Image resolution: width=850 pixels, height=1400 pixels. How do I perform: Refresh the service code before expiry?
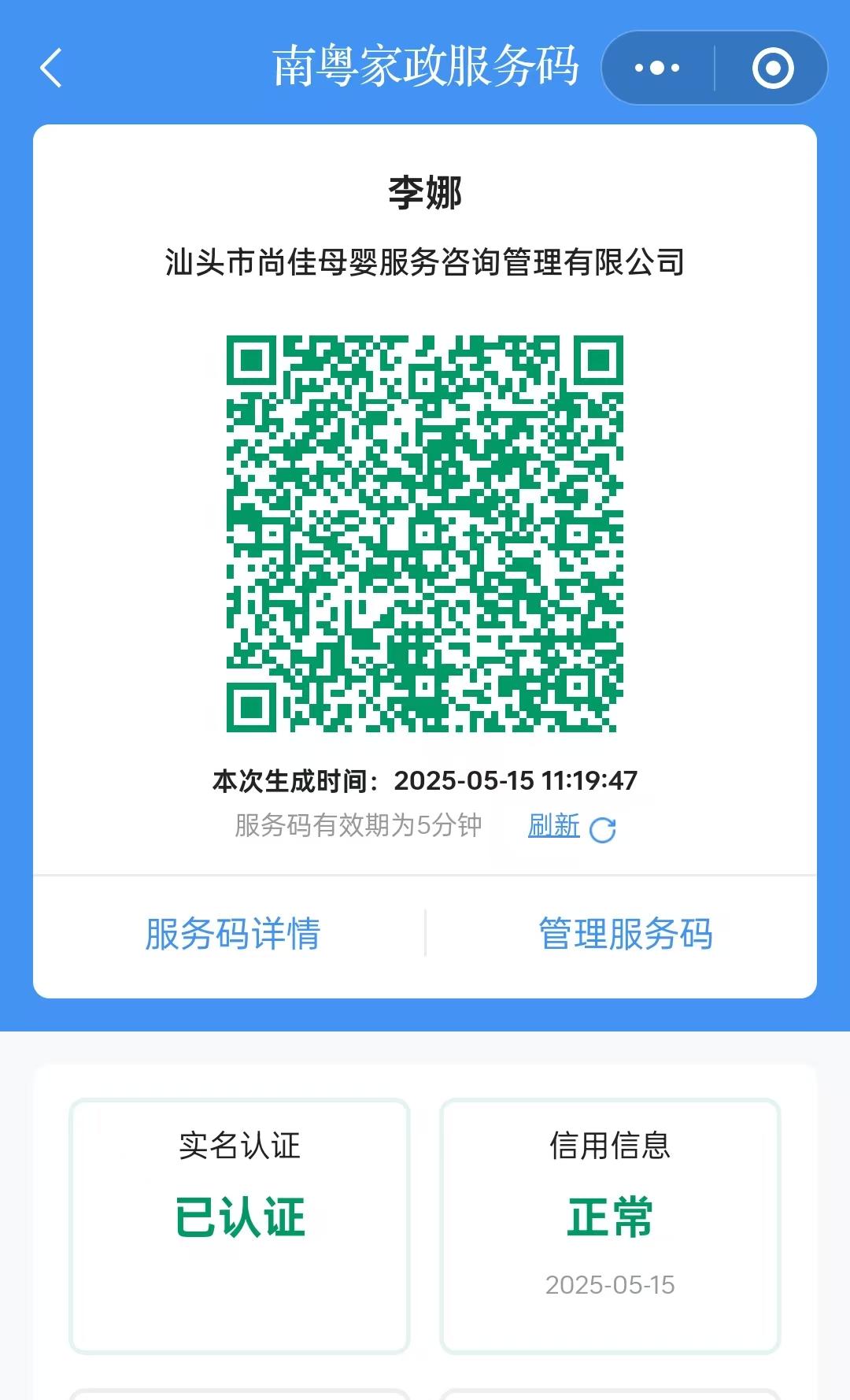pos(553,827)
